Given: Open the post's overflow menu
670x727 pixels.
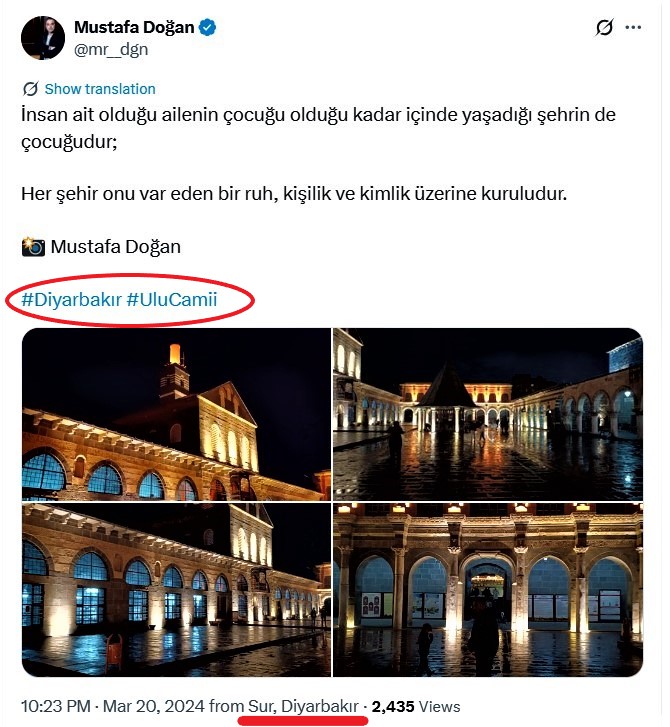Looking at the screenshot, I should [634, 28].
